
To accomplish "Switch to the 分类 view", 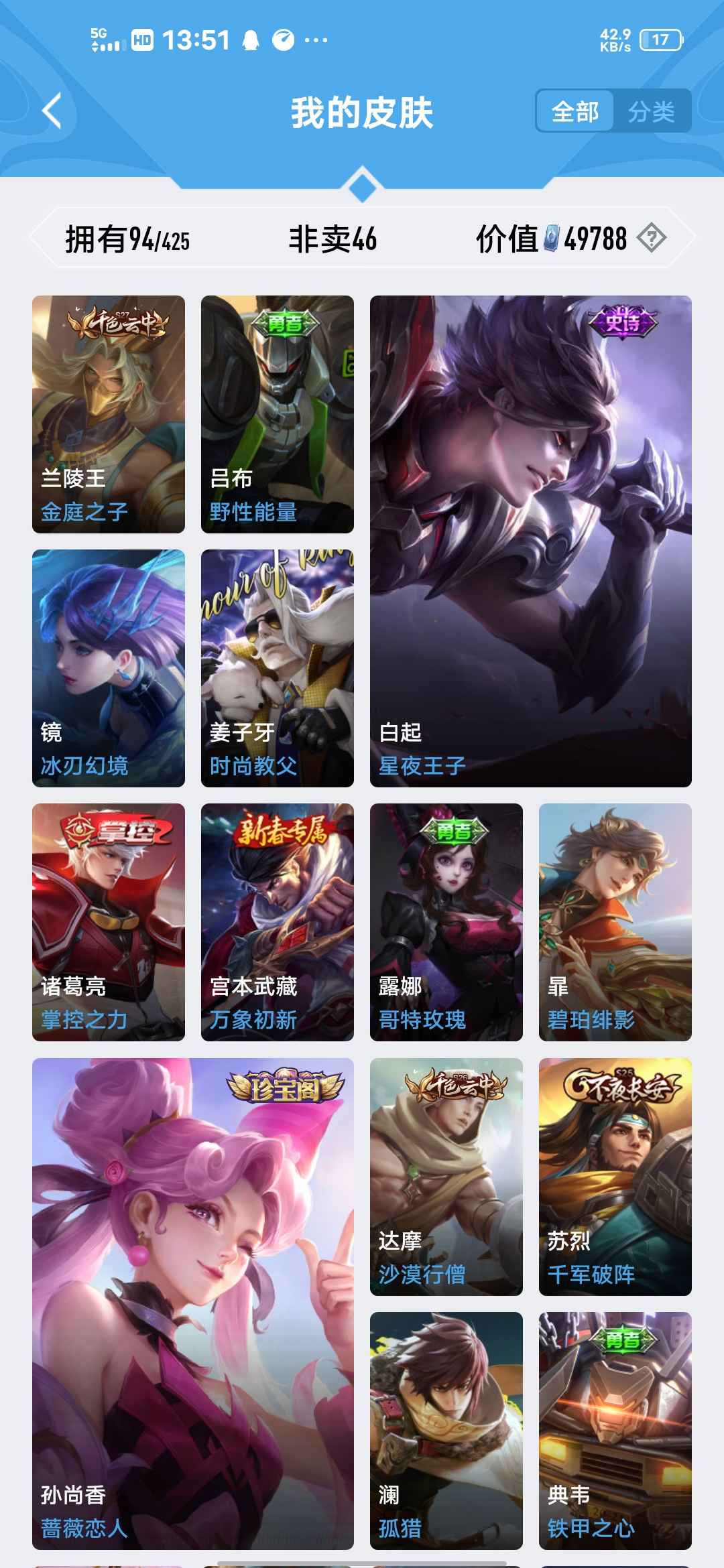I will pos(651,111).
